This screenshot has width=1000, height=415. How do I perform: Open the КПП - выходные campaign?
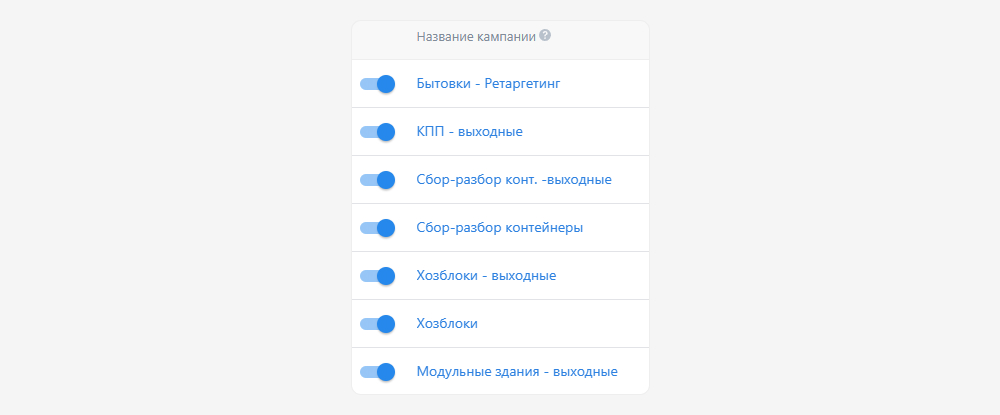click(x=469, y=132)
